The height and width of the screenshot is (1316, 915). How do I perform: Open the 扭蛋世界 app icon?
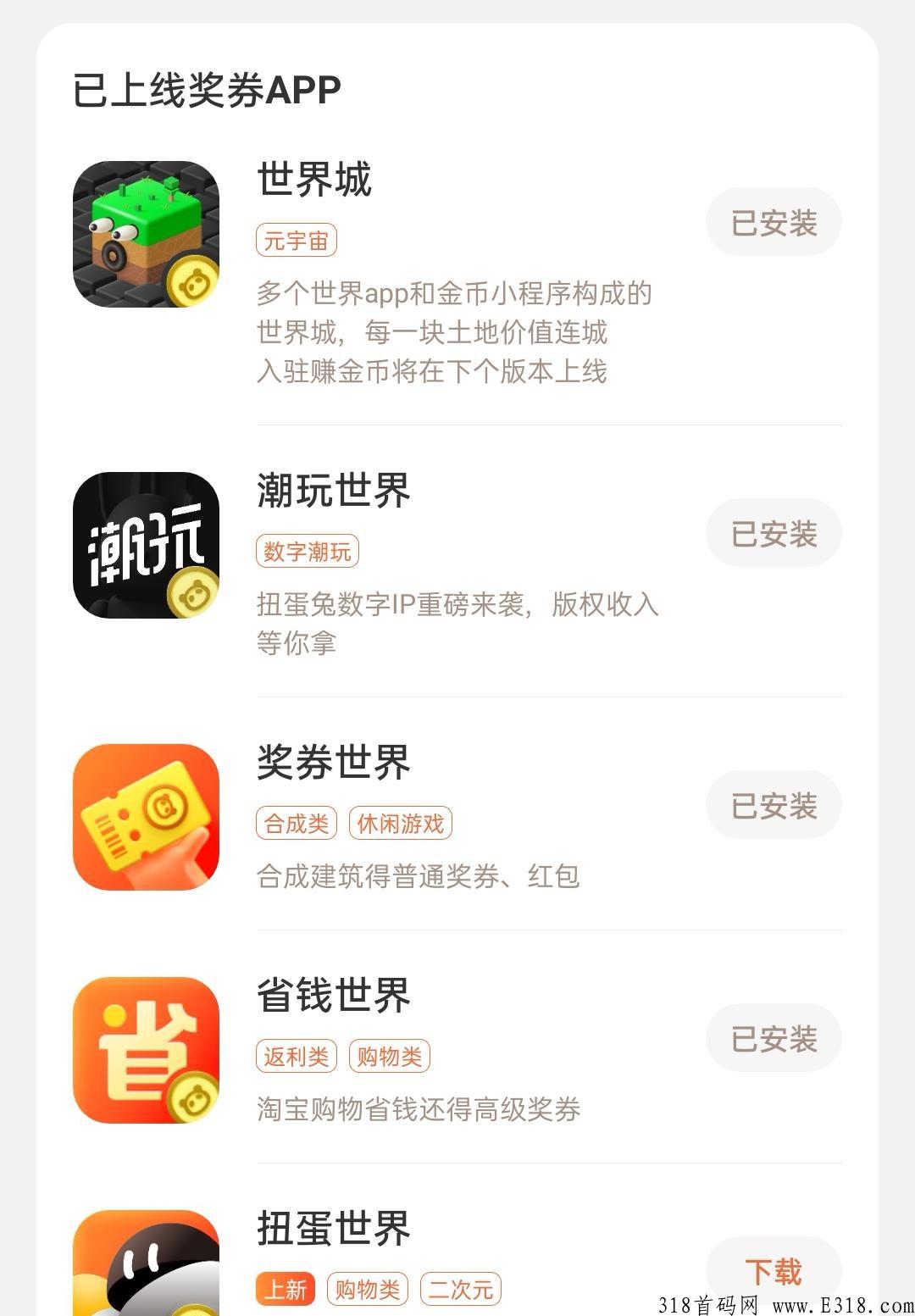coord(147,1264)
